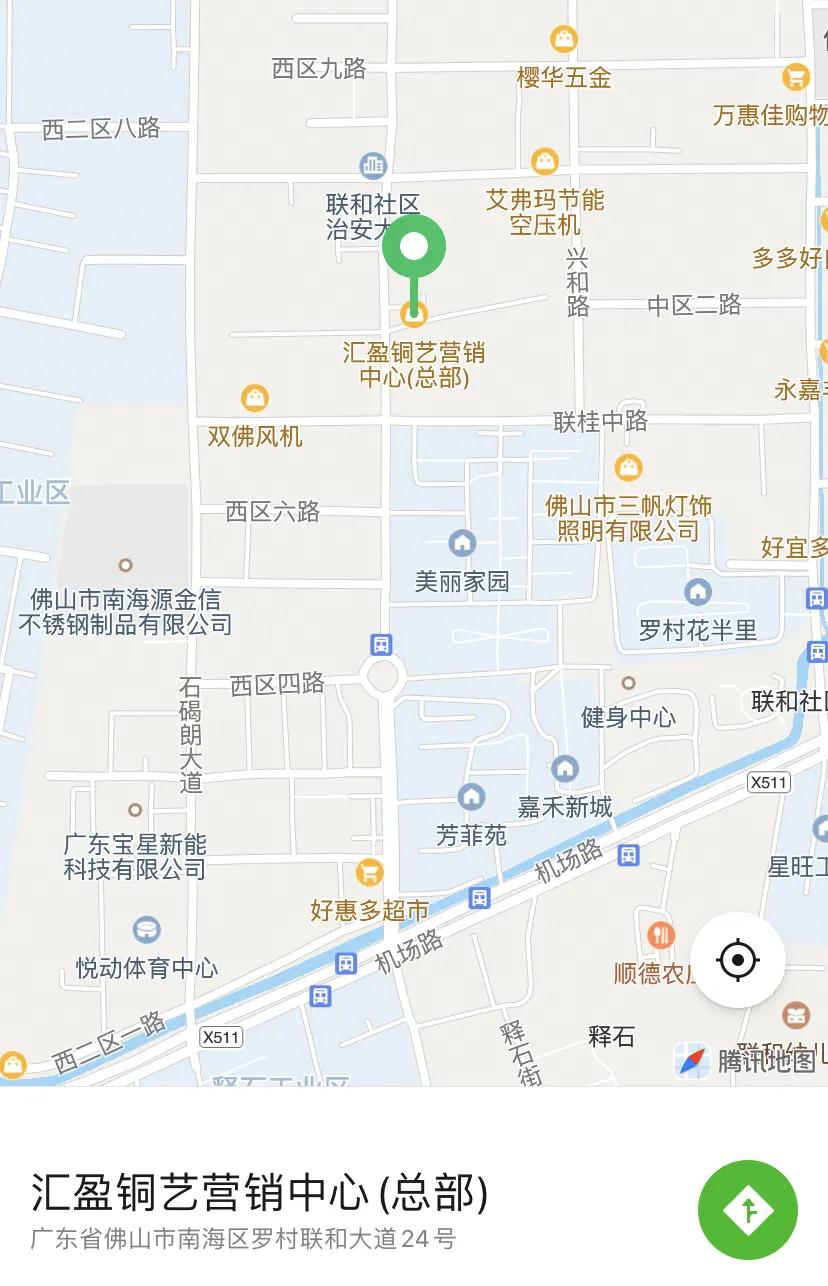828x1286 pixels.
Task: Start navigation with the green directions button
Action: [x=748, y=1210]
